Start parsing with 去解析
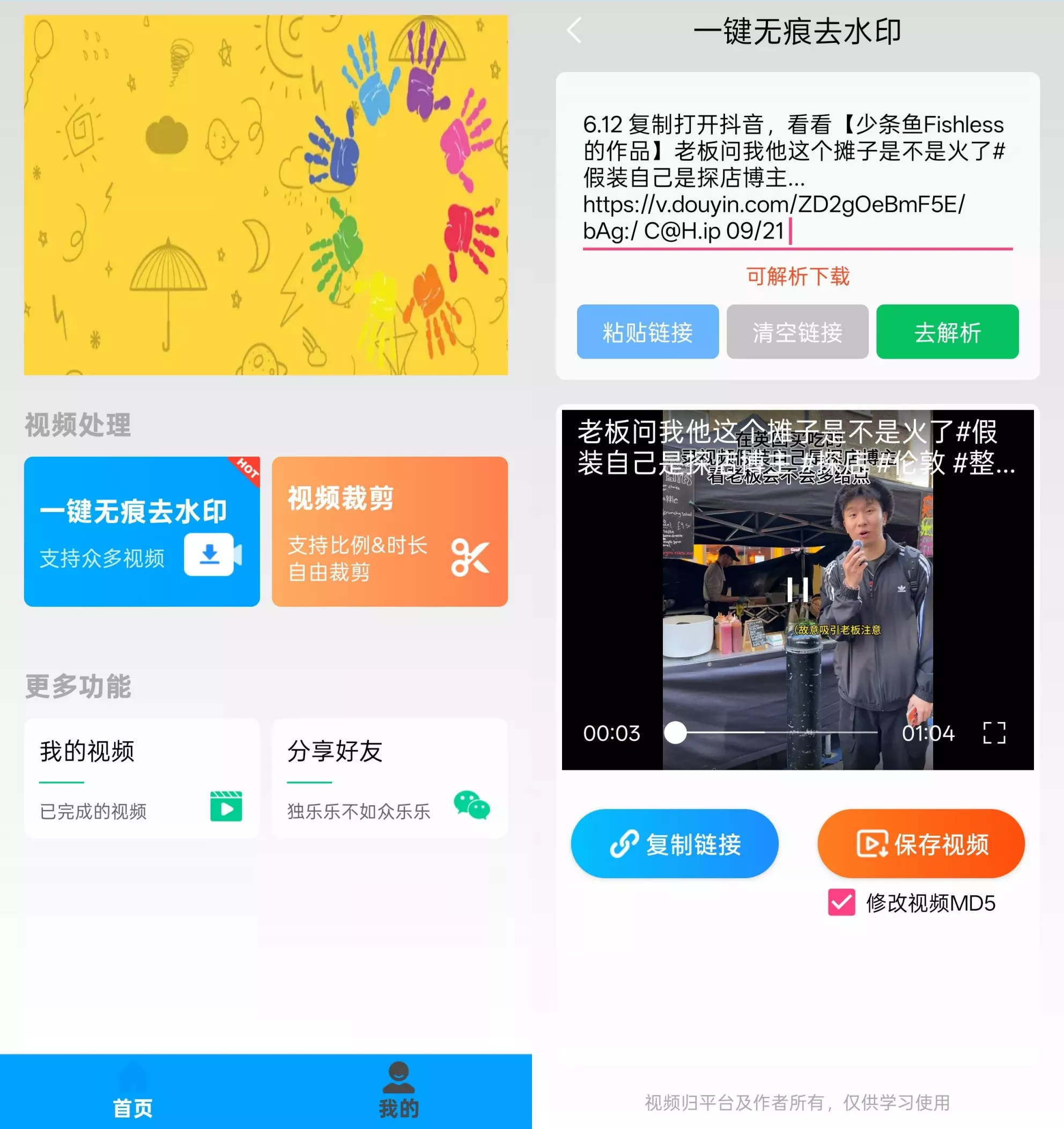 [947, 332]
